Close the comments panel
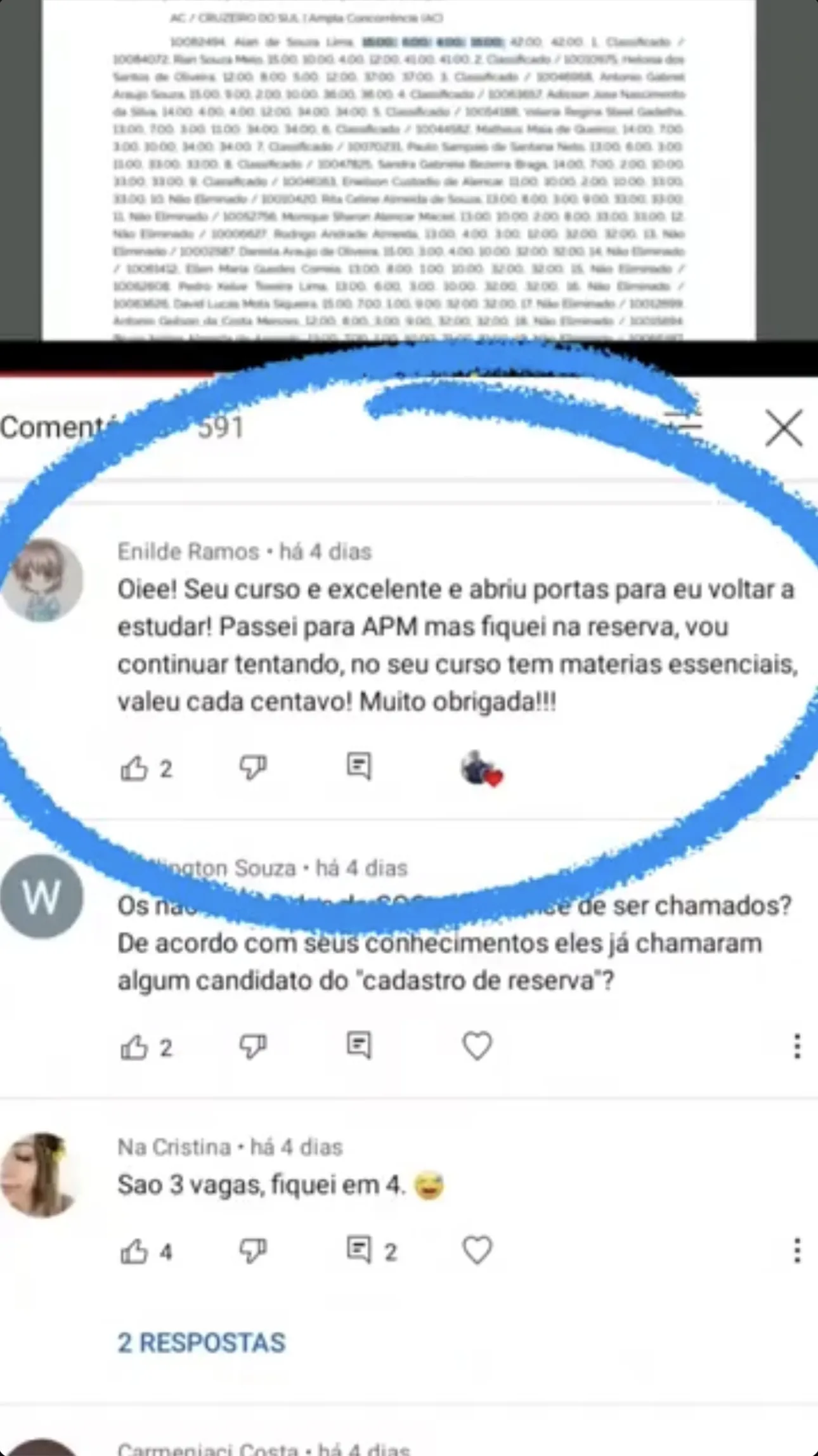818x1456 pixels. pos(784,428)
